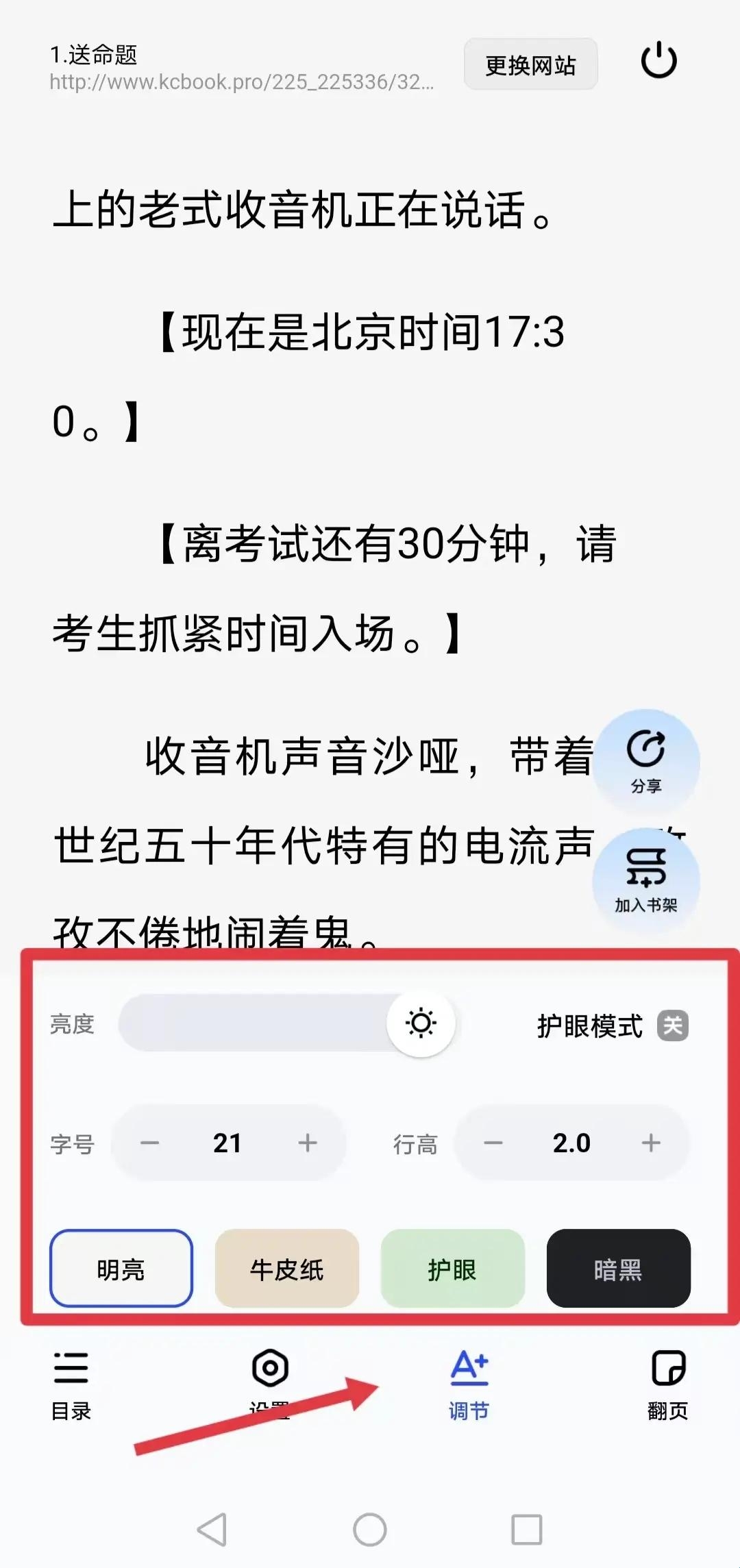This screenshot has width=740, height=1568.
Task: Tap the brightness slider handle
Action: point(421,1023)
